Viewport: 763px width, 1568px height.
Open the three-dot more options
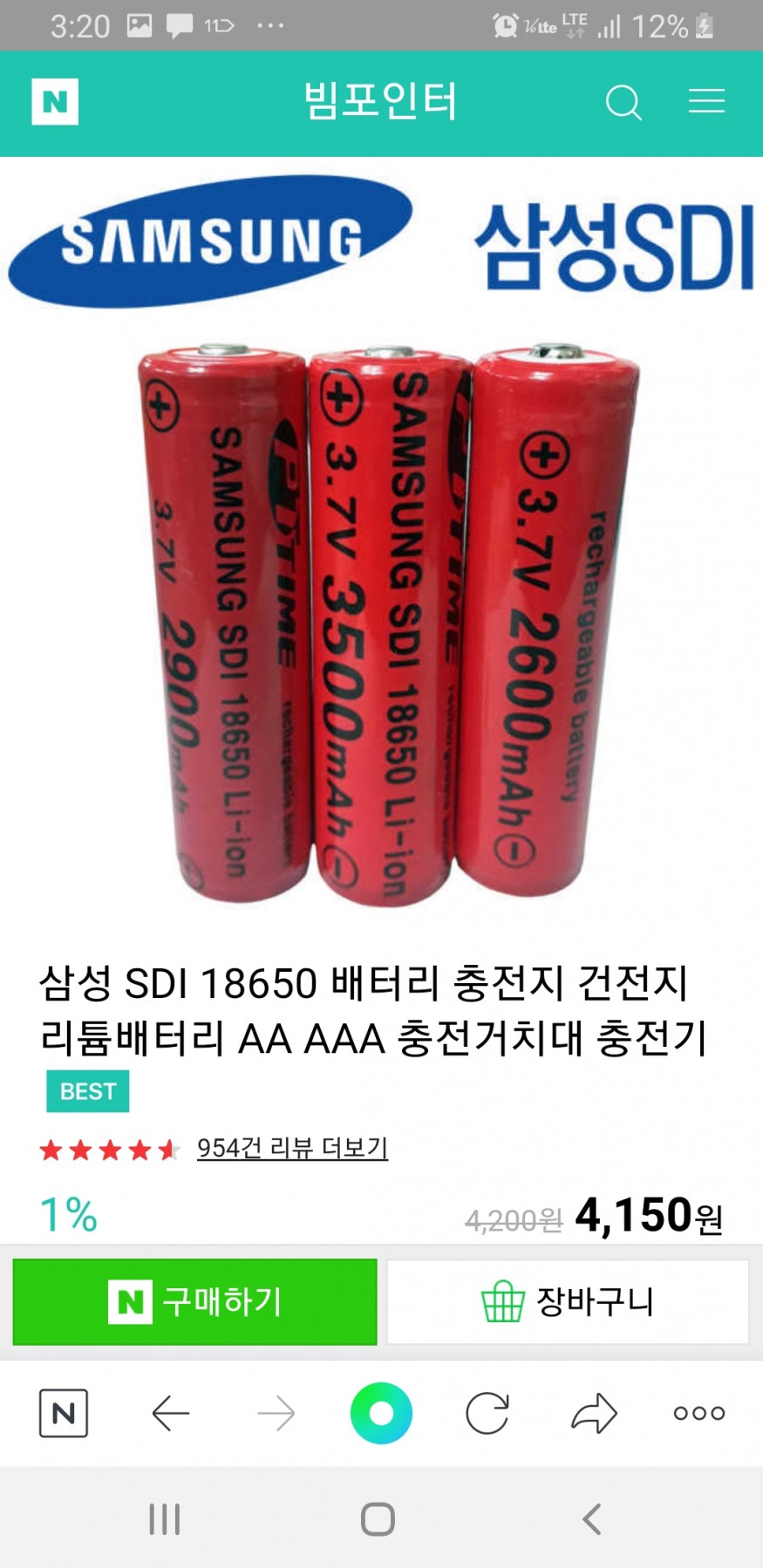(x=699, y=1413)
